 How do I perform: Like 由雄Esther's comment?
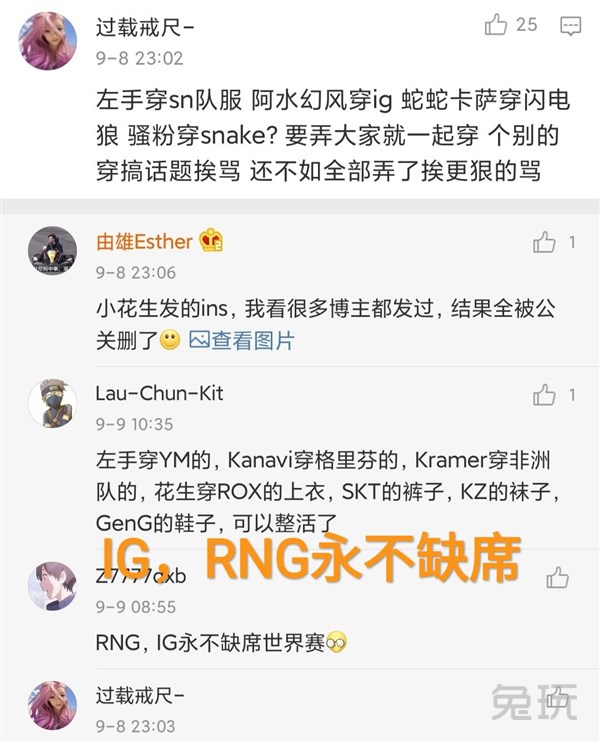tap(544, 242)
